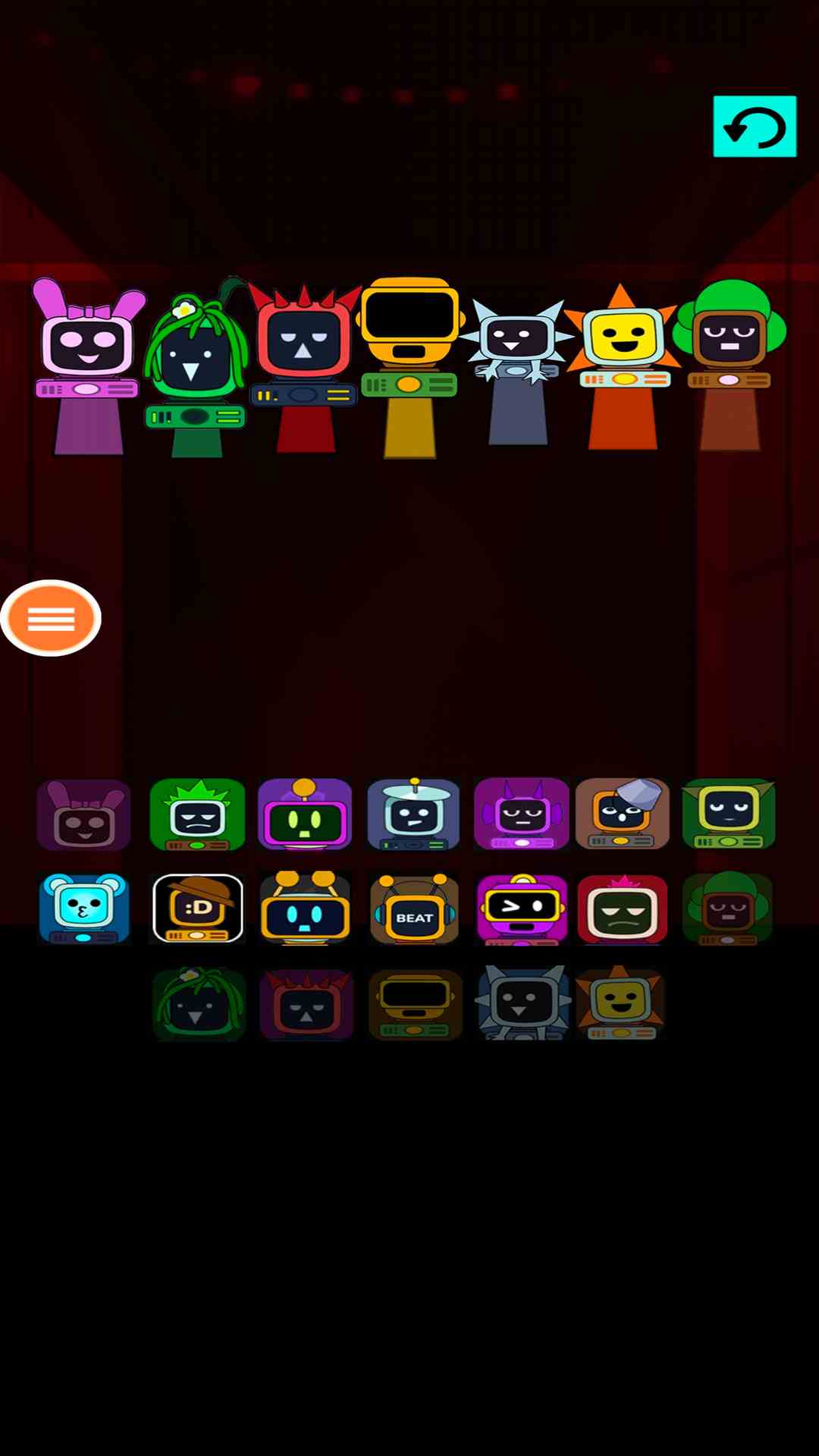Choose the :D hat-wearing robot icon
This screenshot has width=819, height=1456.
point(197,908)
